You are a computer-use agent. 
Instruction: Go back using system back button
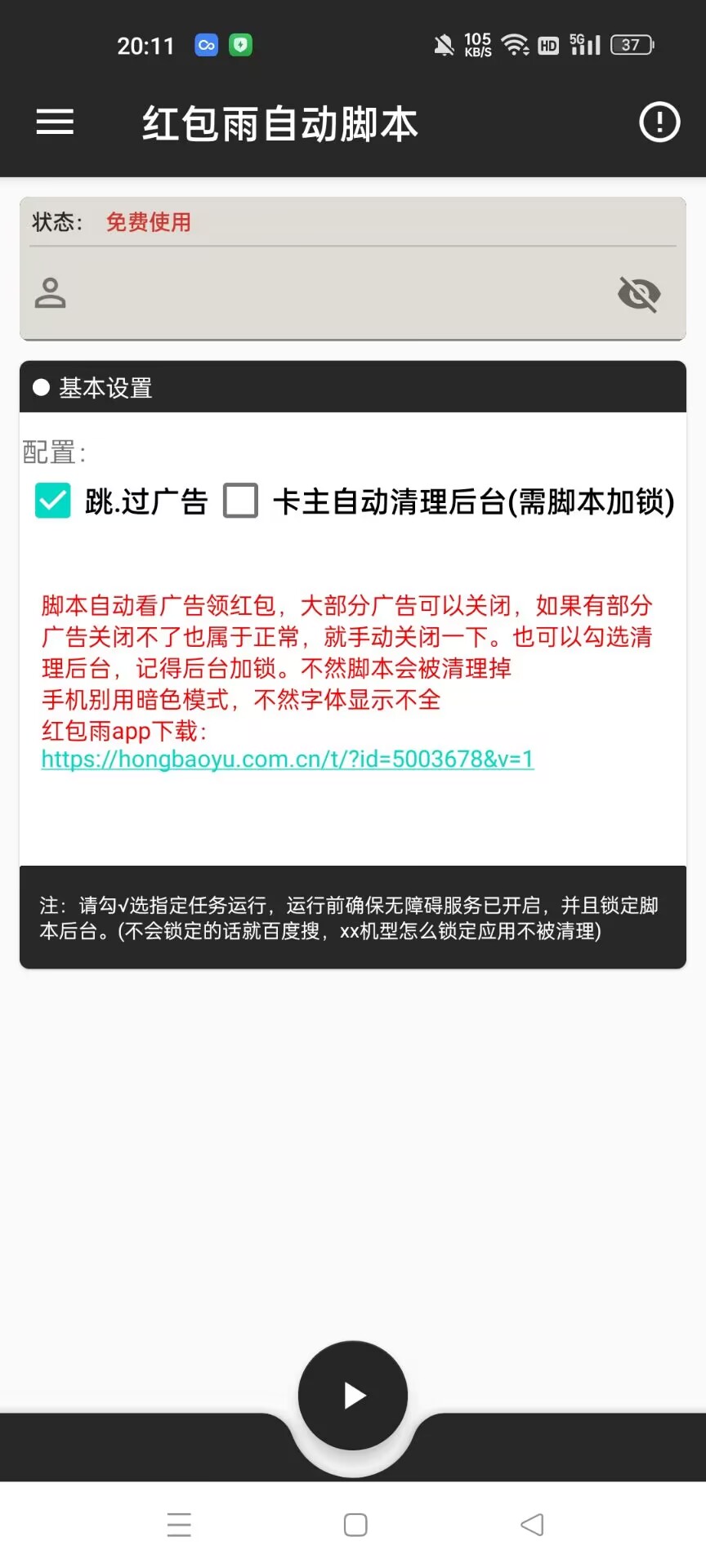tap(532, 1525)
